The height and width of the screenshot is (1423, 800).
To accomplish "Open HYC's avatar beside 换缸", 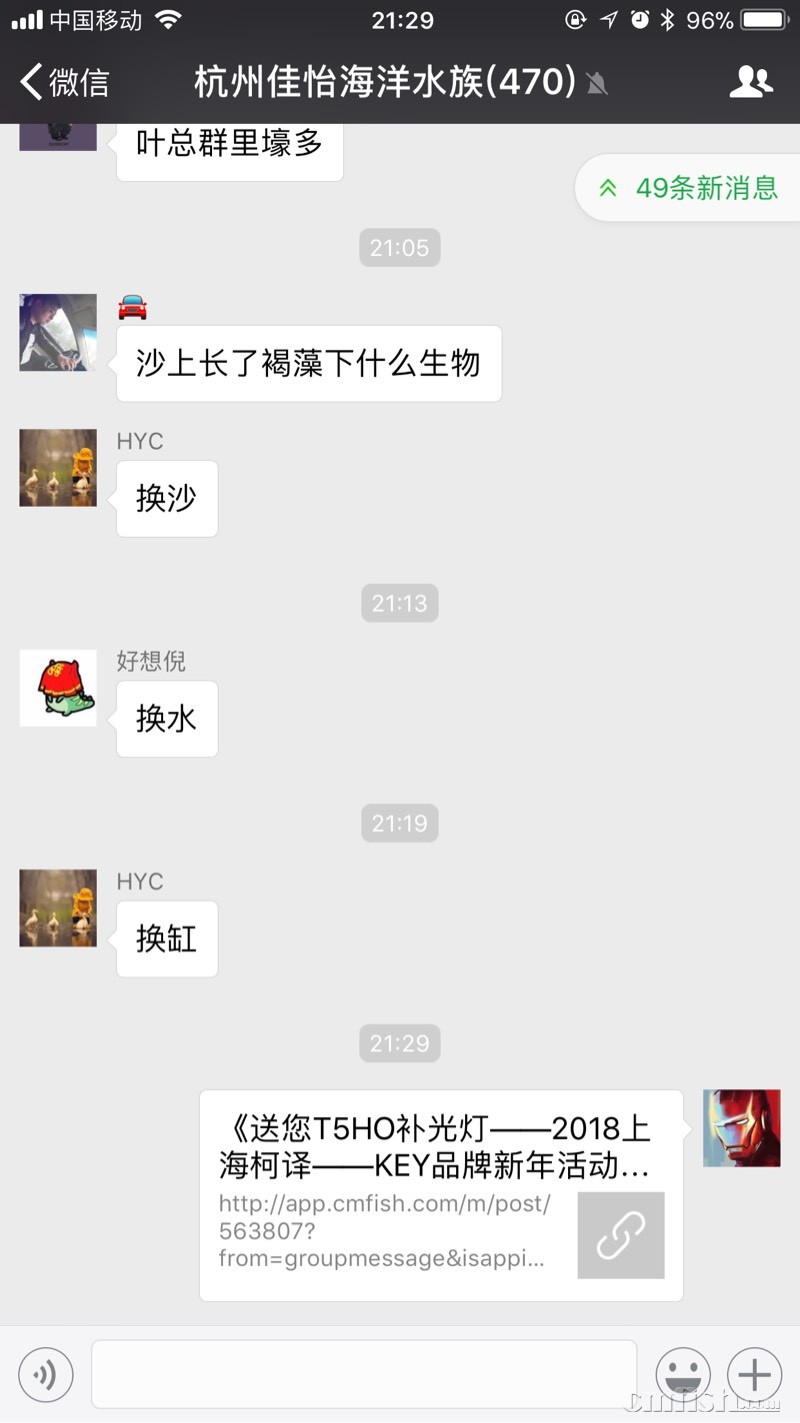I will pos(58,908).
